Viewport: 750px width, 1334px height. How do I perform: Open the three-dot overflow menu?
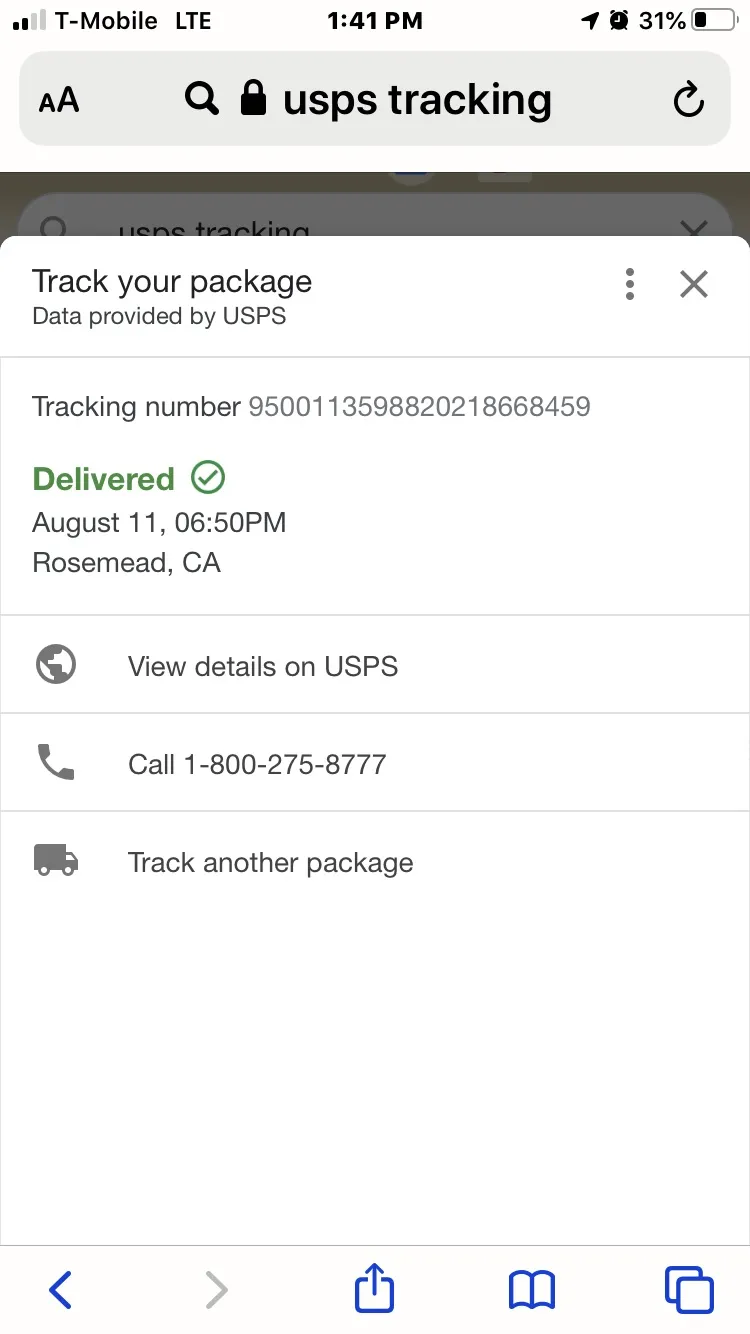(629, 284)
